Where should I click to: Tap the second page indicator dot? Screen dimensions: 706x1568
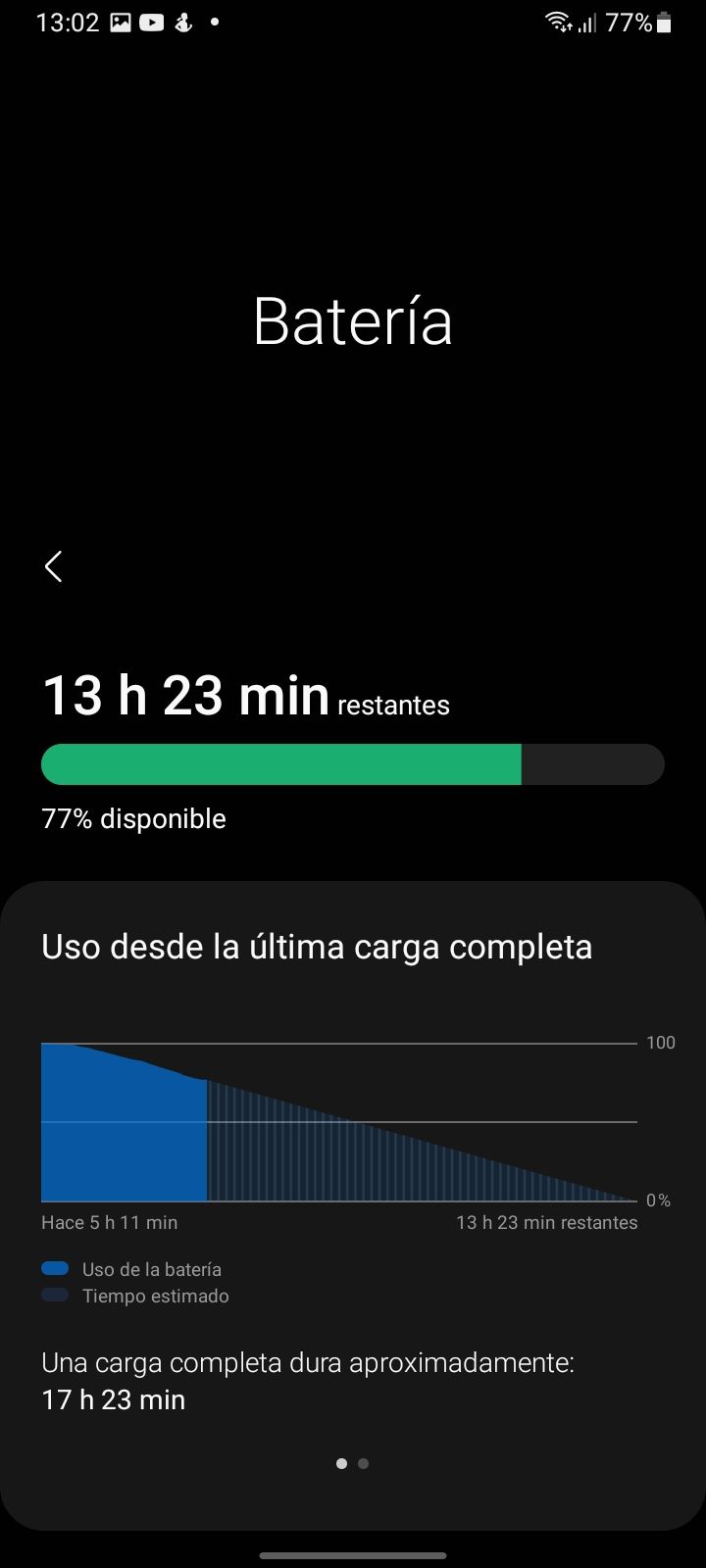pos(363,1463)
